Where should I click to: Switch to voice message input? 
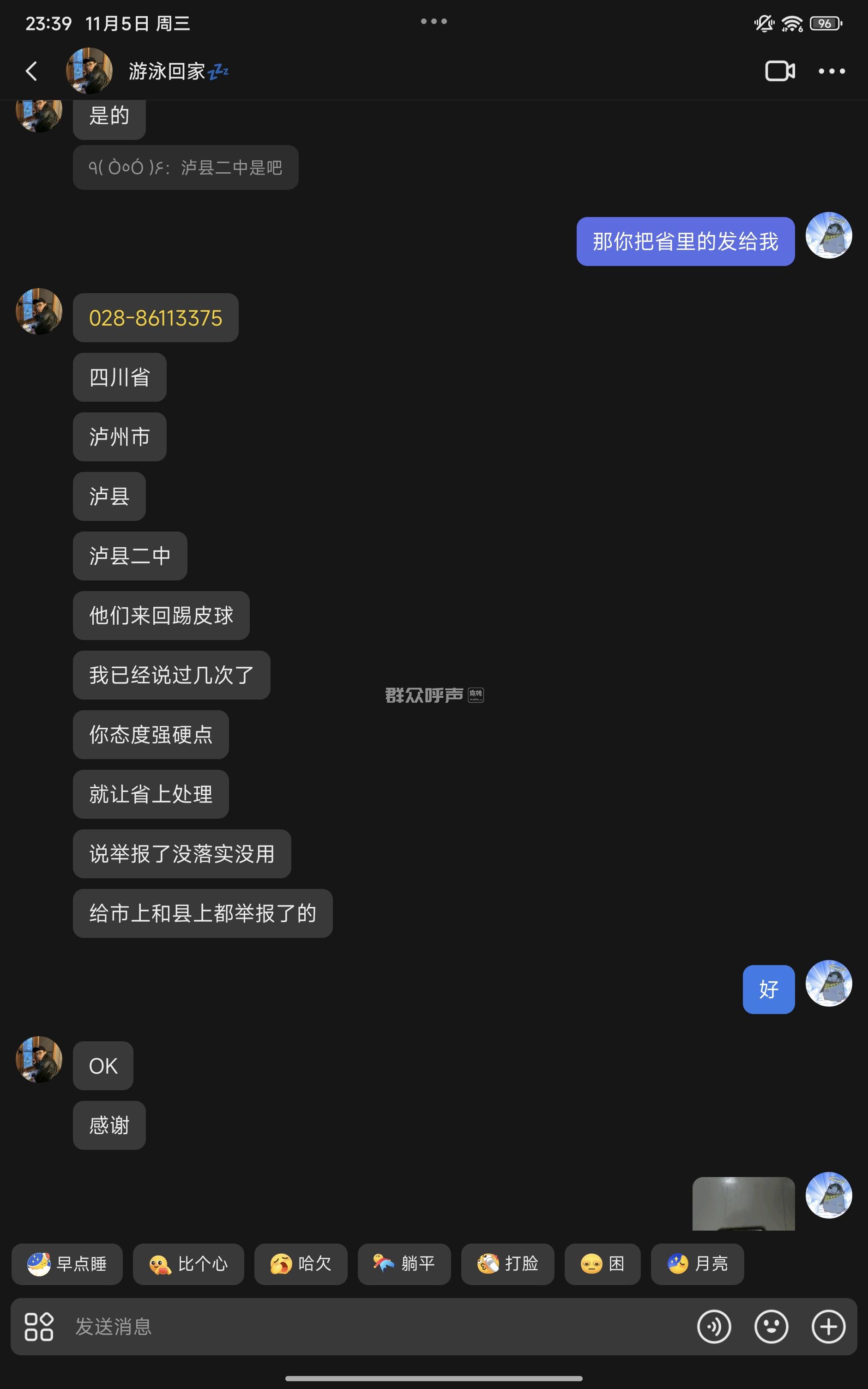pos(714,1327)
